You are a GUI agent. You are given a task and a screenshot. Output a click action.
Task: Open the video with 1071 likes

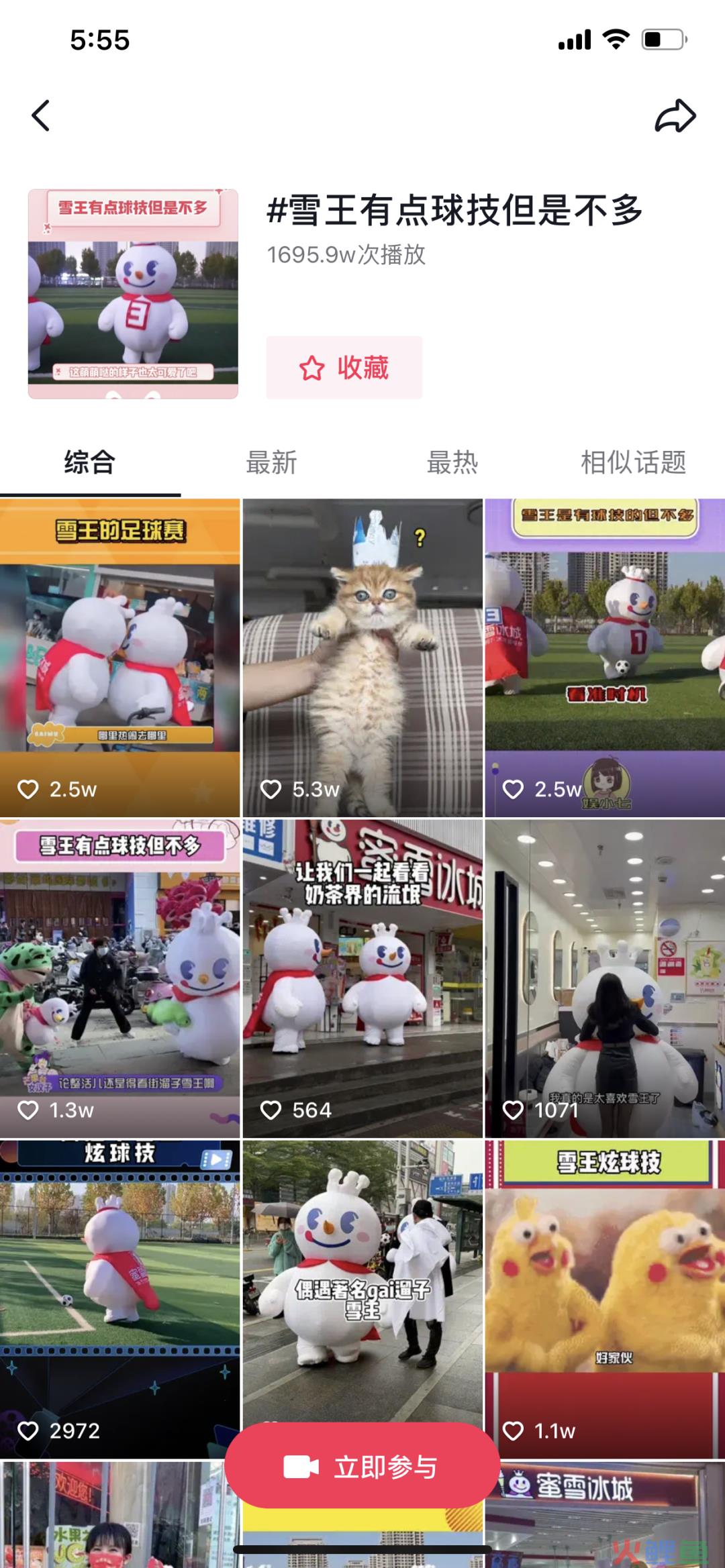[605, 978]
